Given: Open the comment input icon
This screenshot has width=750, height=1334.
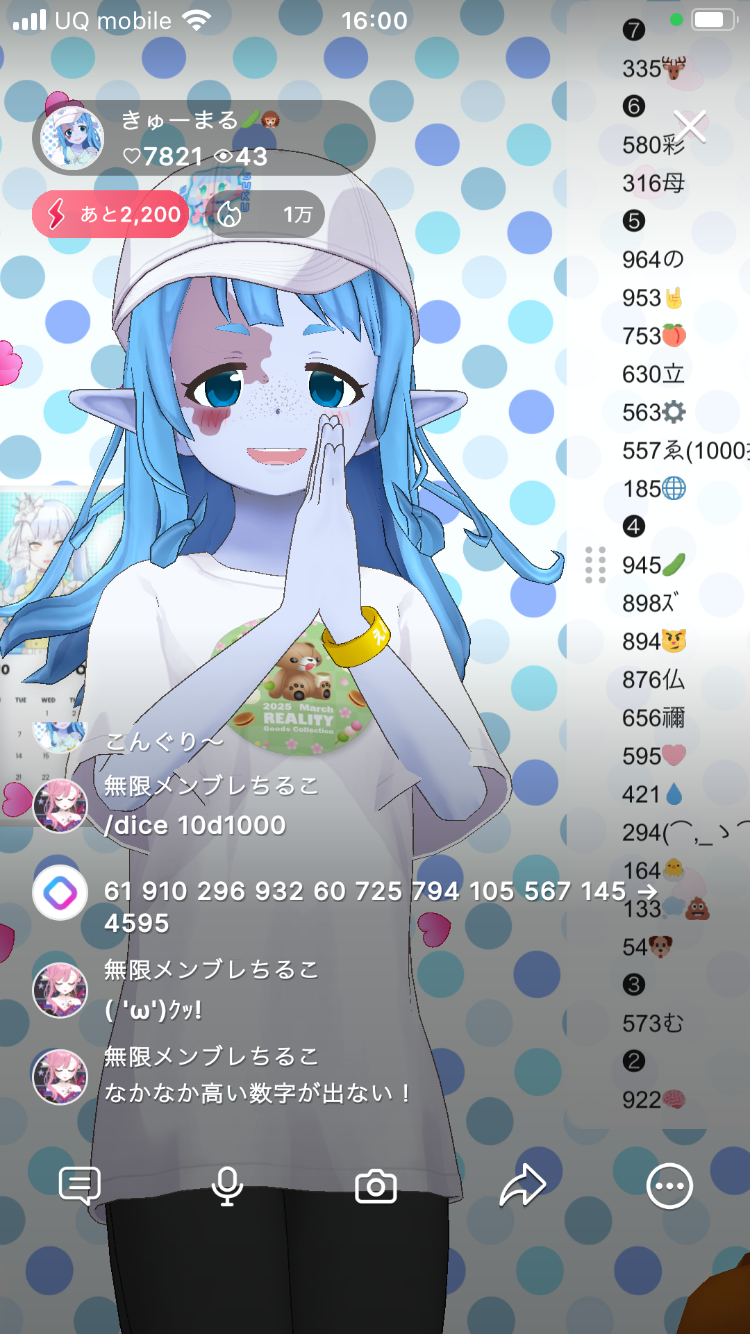Looking at the screenshot, I should point(80,1186).
